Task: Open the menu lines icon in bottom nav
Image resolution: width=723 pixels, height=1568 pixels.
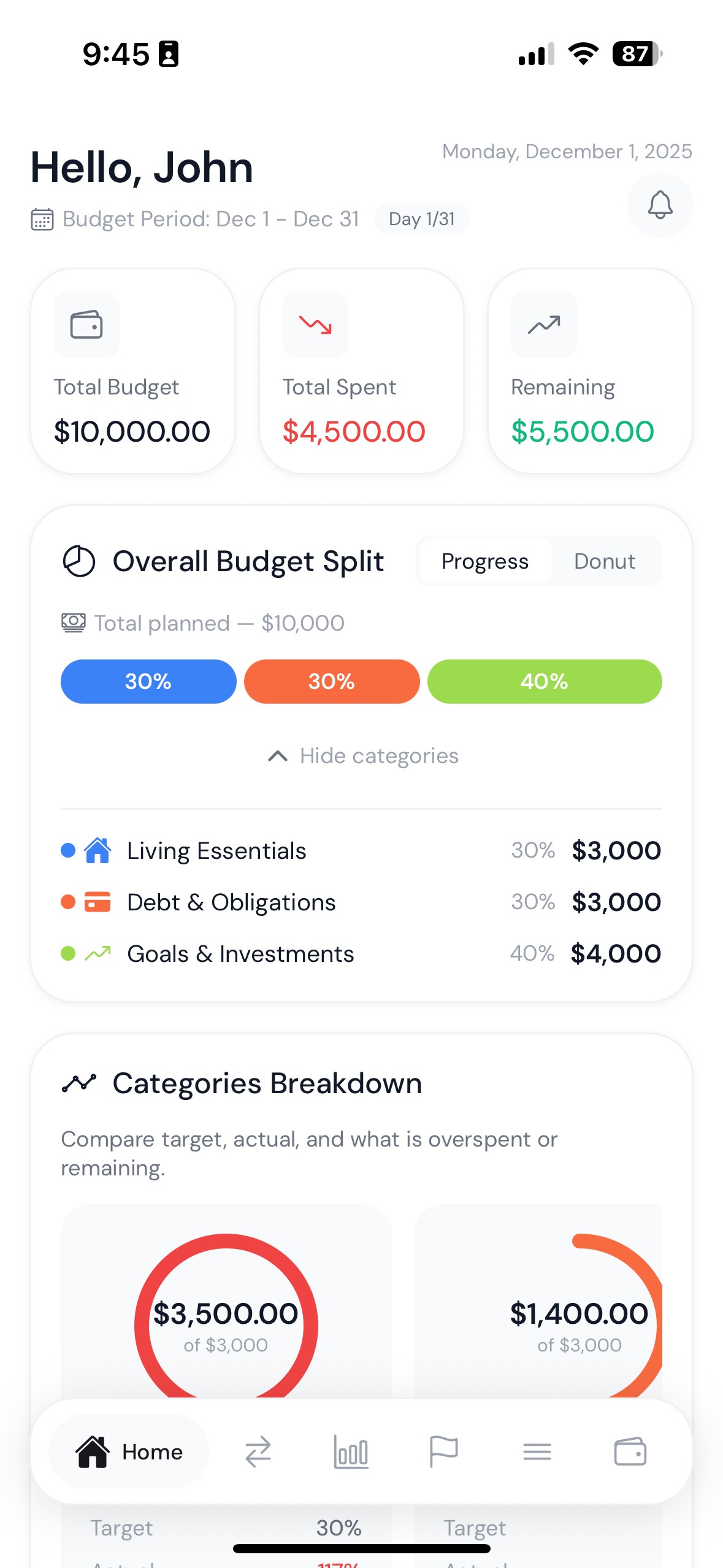Action: pos(538,1453)
